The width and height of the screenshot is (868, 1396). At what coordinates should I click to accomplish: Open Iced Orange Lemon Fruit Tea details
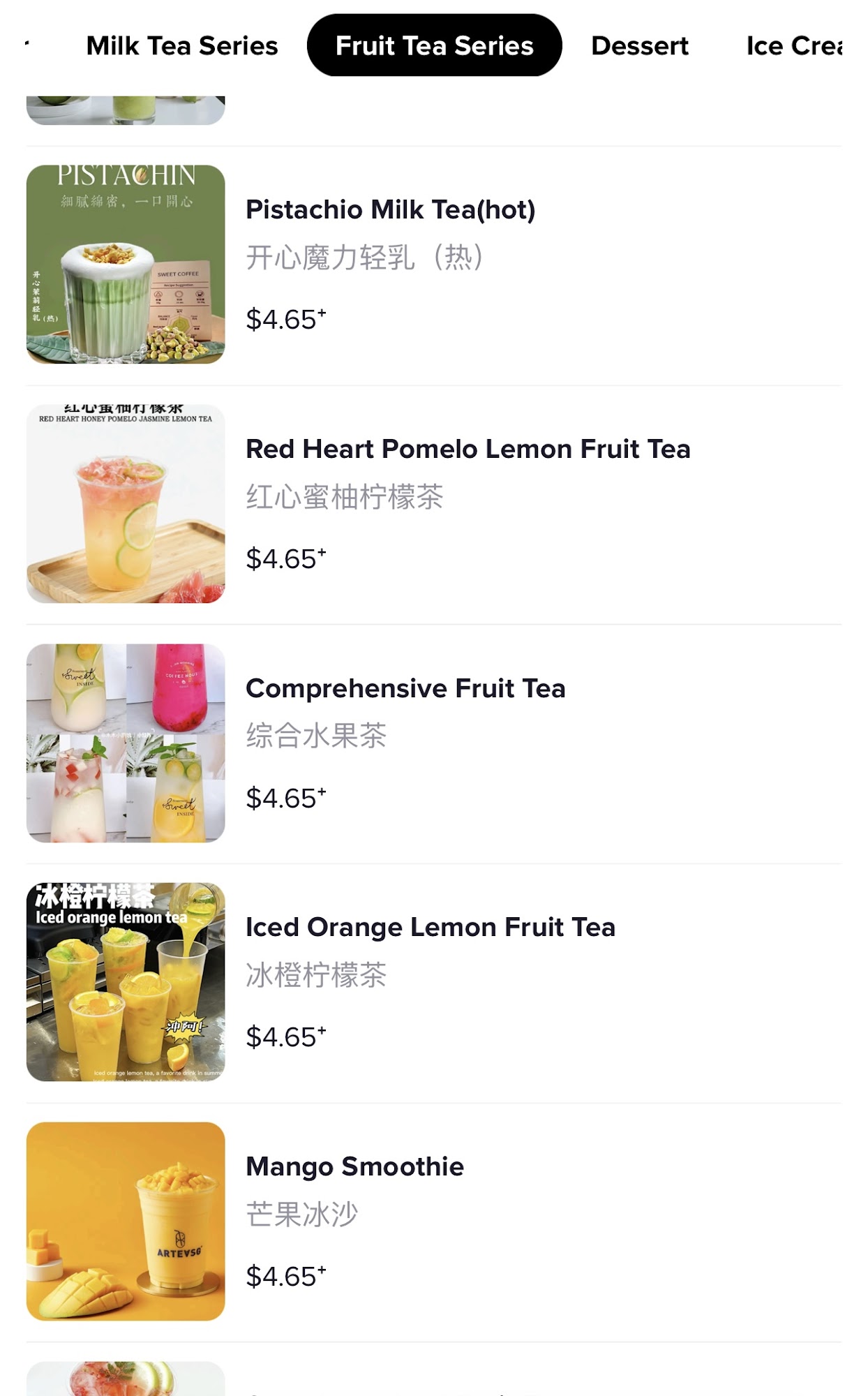430,928
